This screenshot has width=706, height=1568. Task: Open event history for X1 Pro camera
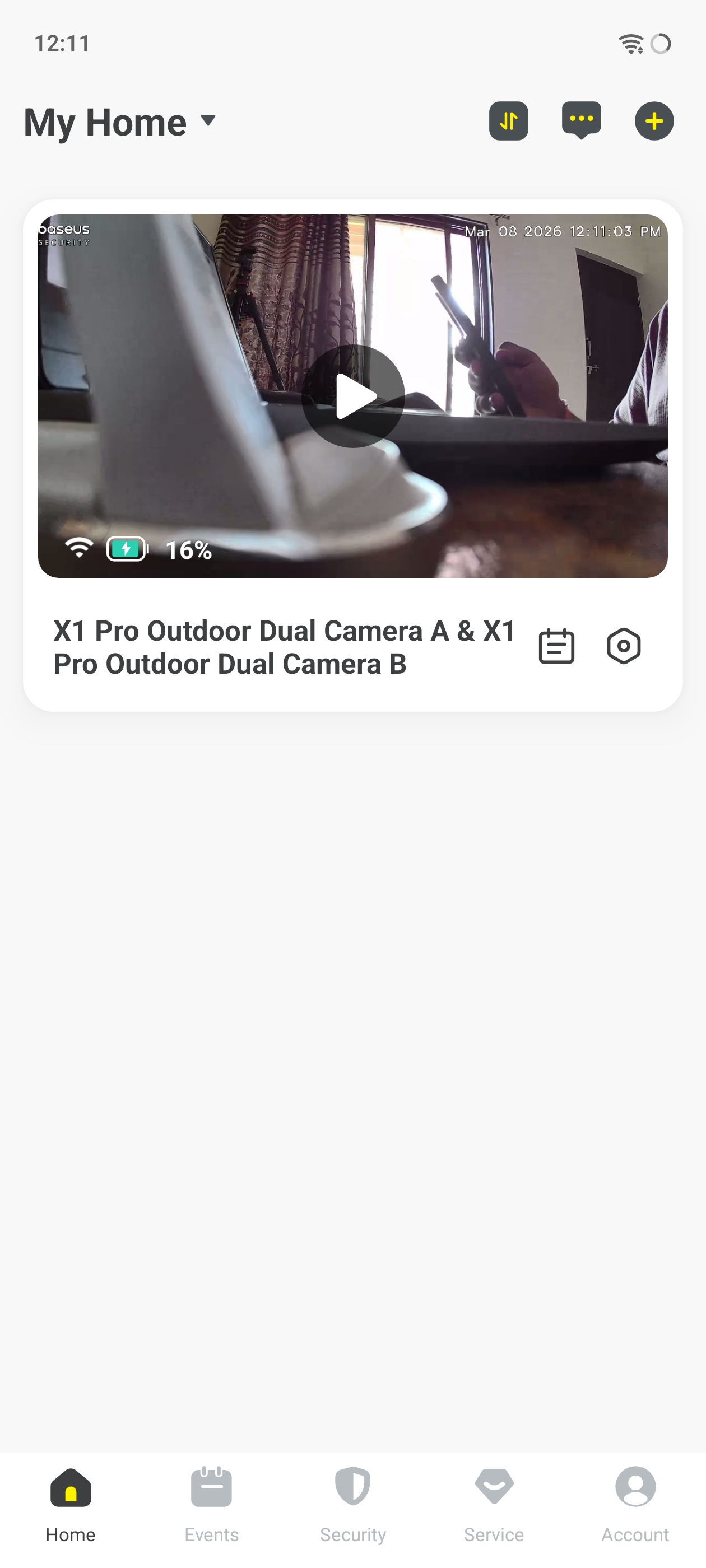(x=556, y=646)
